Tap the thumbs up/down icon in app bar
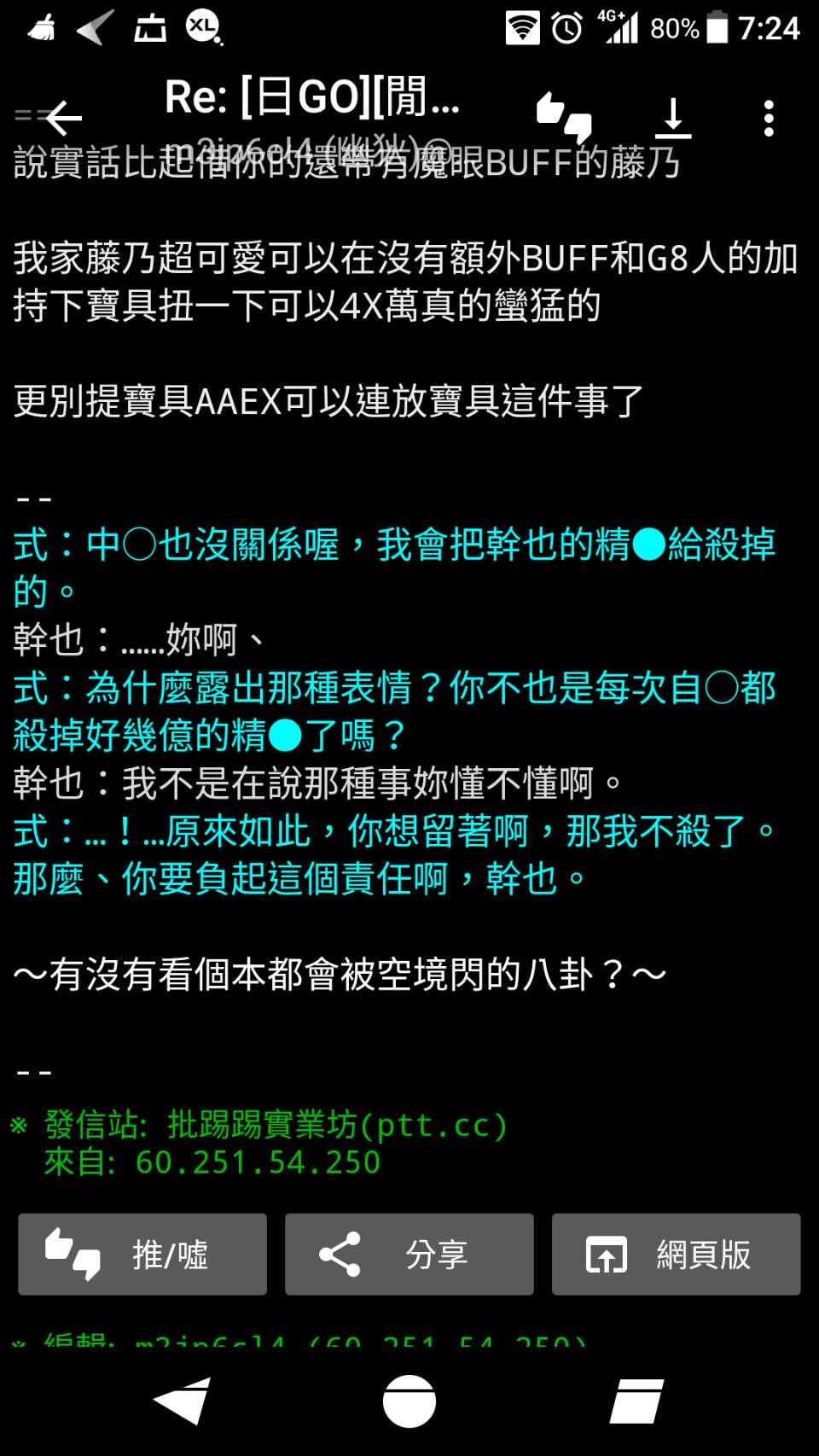819x1456 pixels. 564,118
